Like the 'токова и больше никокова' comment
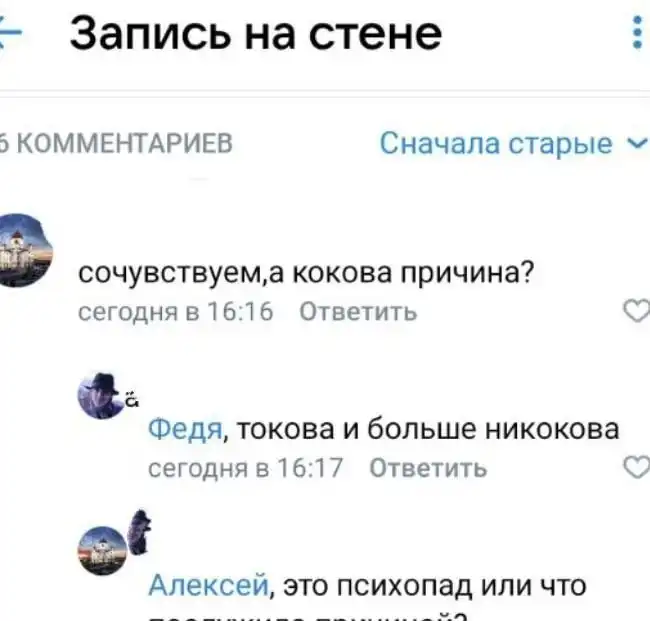Image resolution: width=650 pixels, height=621 pixels. [x=635, y=467]
